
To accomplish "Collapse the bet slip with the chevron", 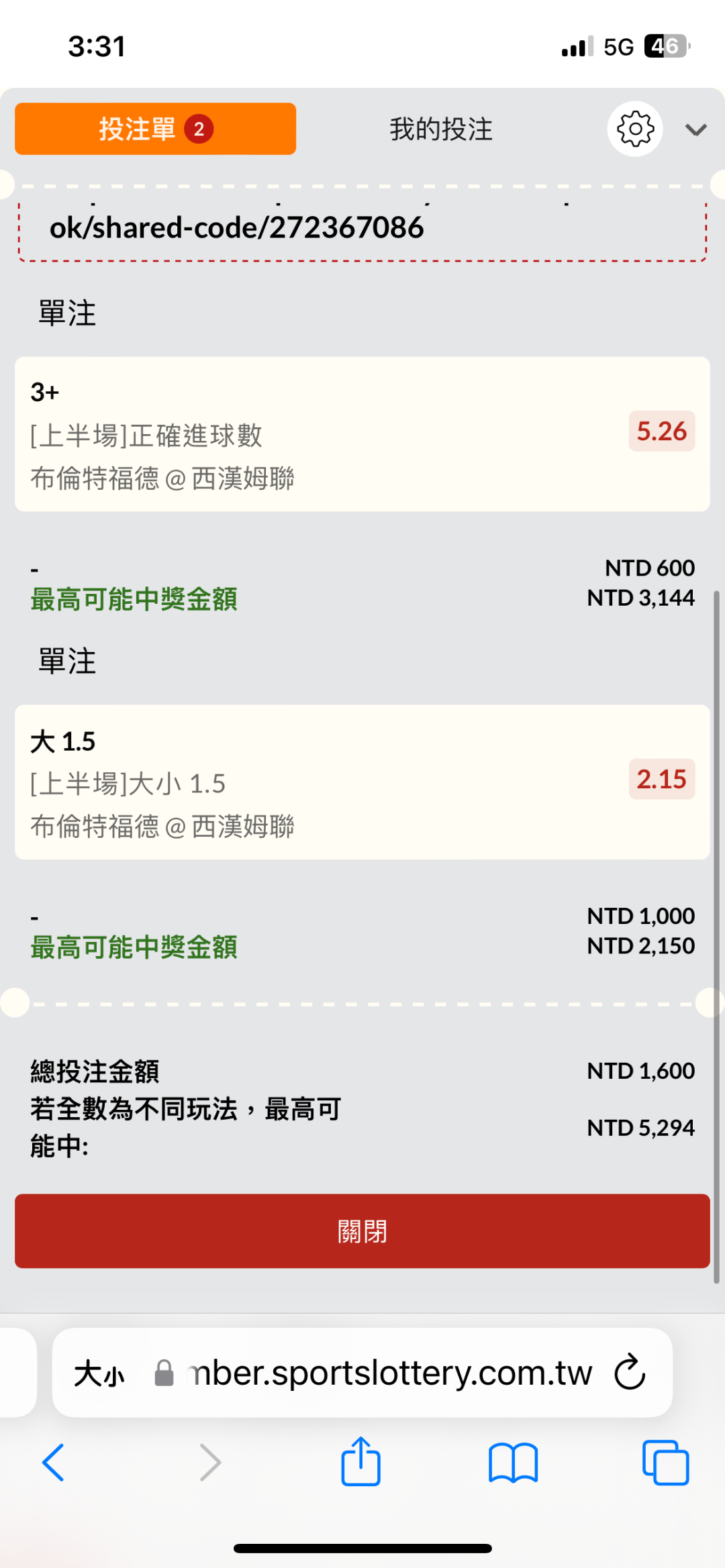I will point(696,129).
